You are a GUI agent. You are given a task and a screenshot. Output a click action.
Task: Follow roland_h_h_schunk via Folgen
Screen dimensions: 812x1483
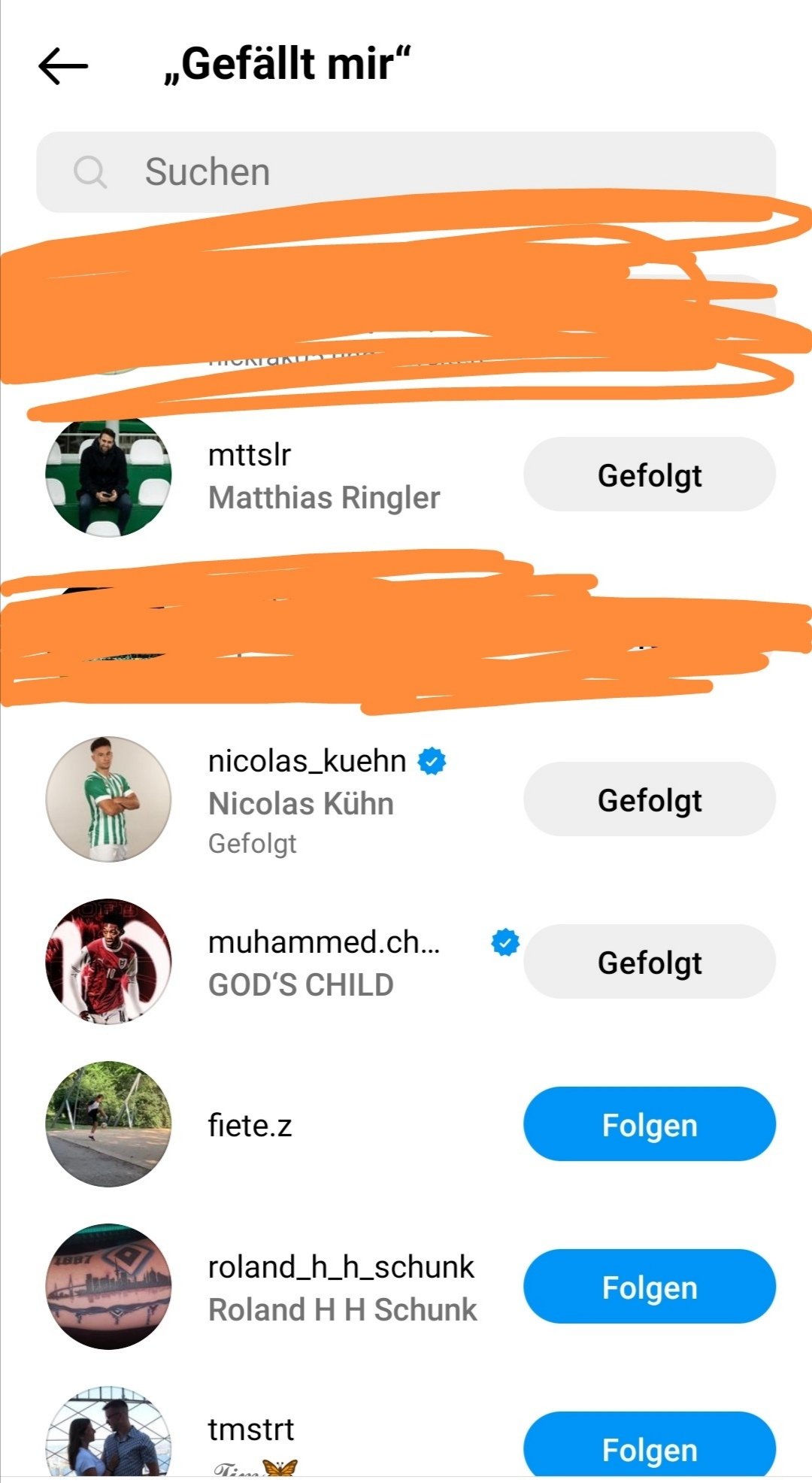pos(650,1287)
